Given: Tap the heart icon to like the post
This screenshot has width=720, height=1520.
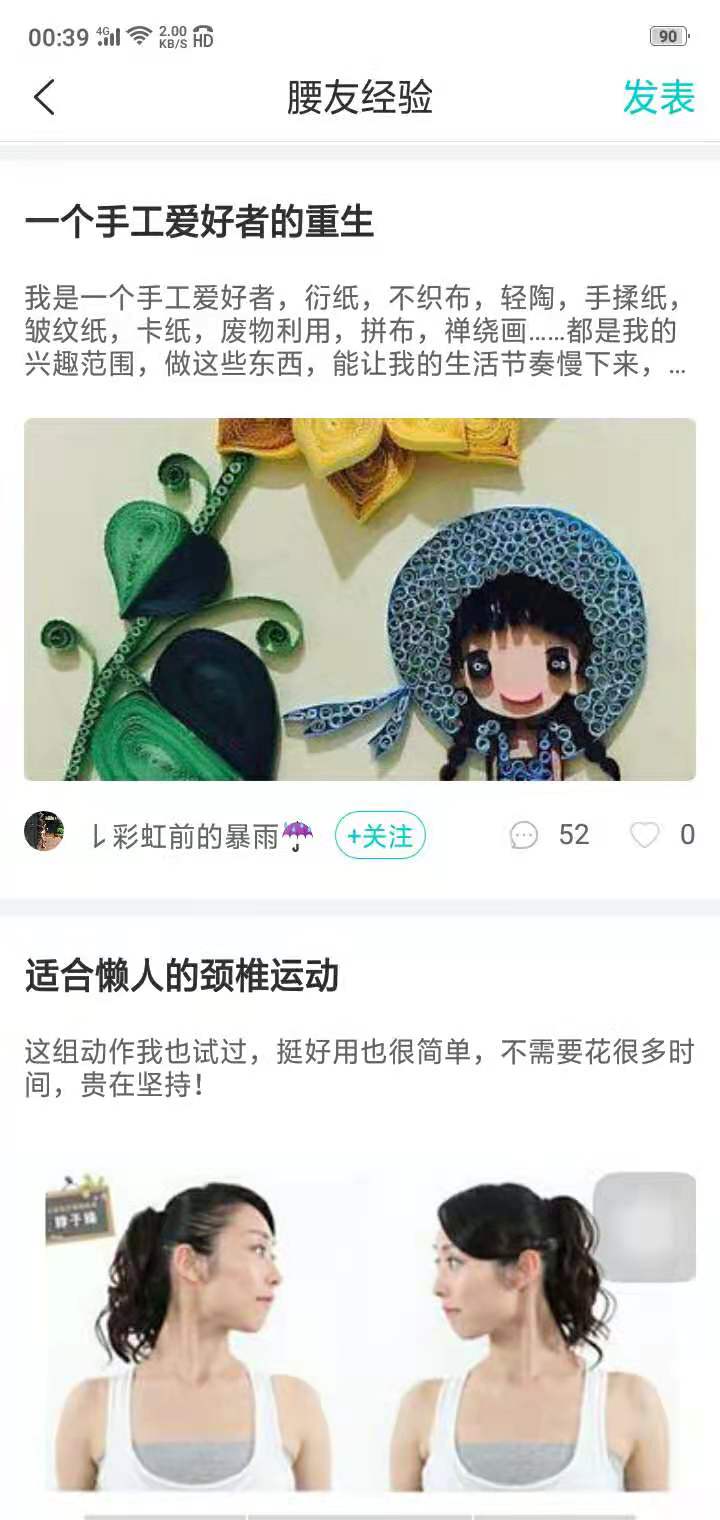Looking at the screenshot, I should [x=645, y=835].
